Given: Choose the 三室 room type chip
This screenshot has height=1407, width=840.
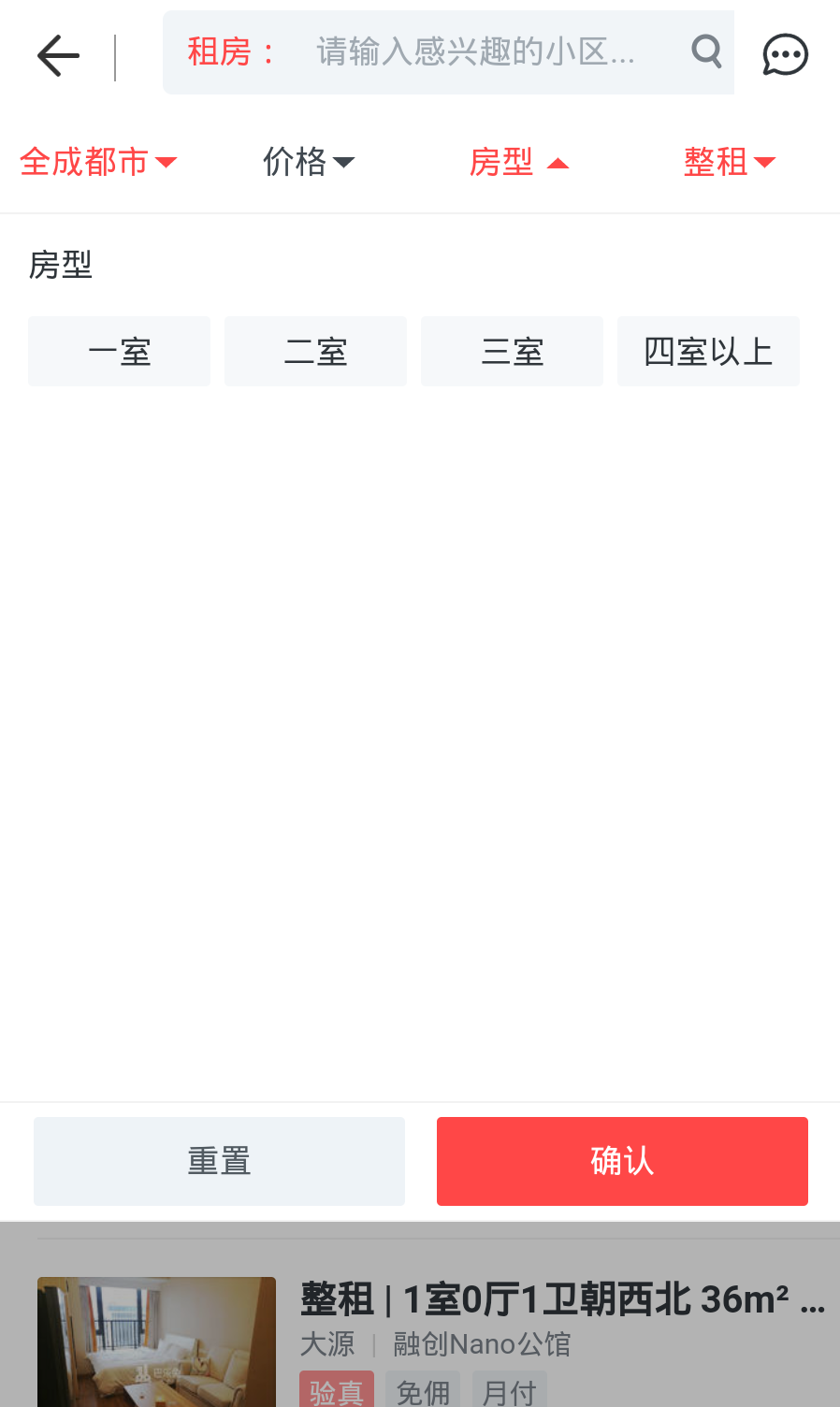Looking at the screenshot, I should 513,352.
